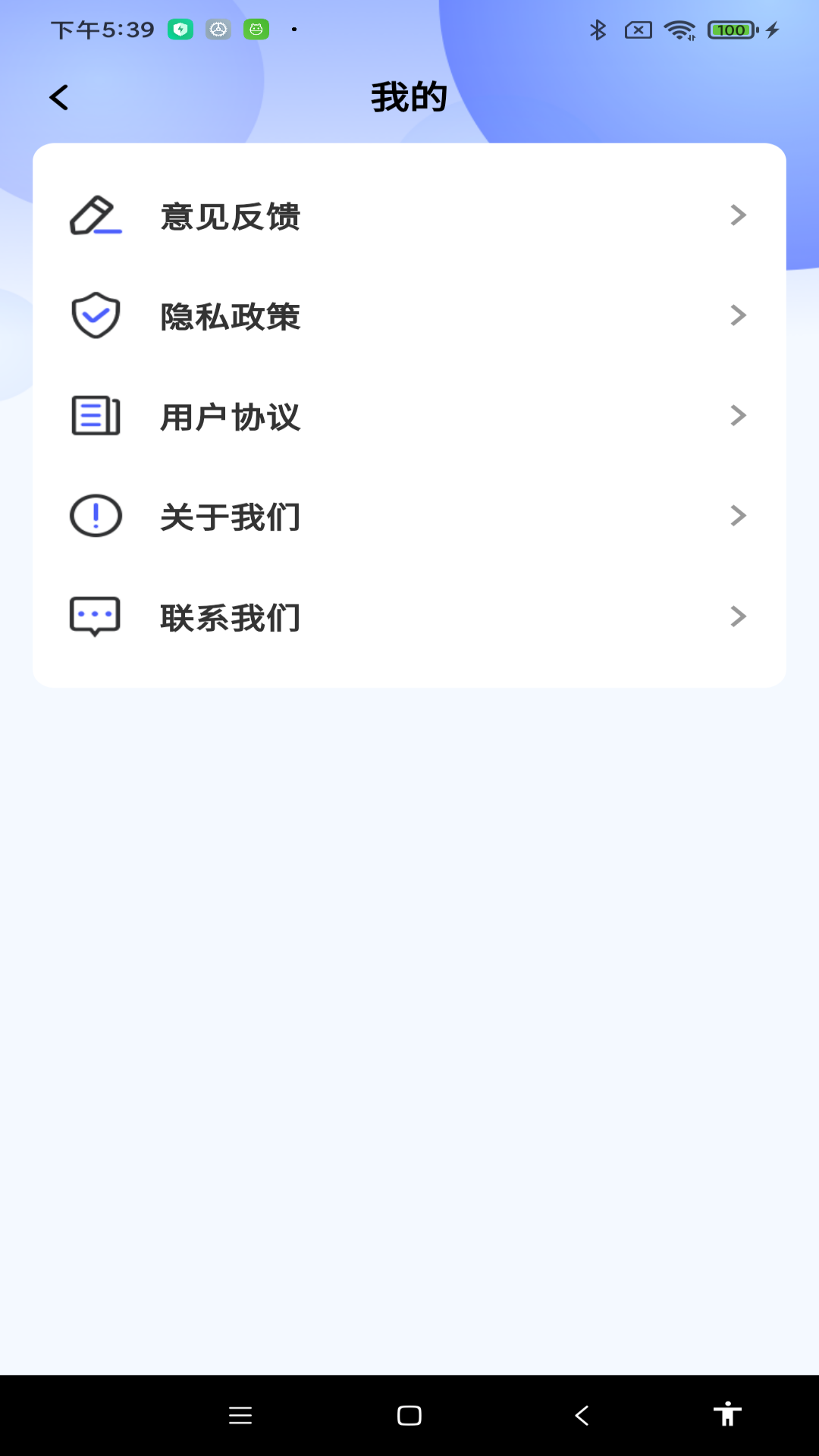The width and height of the screenshot is (819, 1456).
Task: Select the pencil icon beside 意见反馈
Action: (x=96, y=216)
